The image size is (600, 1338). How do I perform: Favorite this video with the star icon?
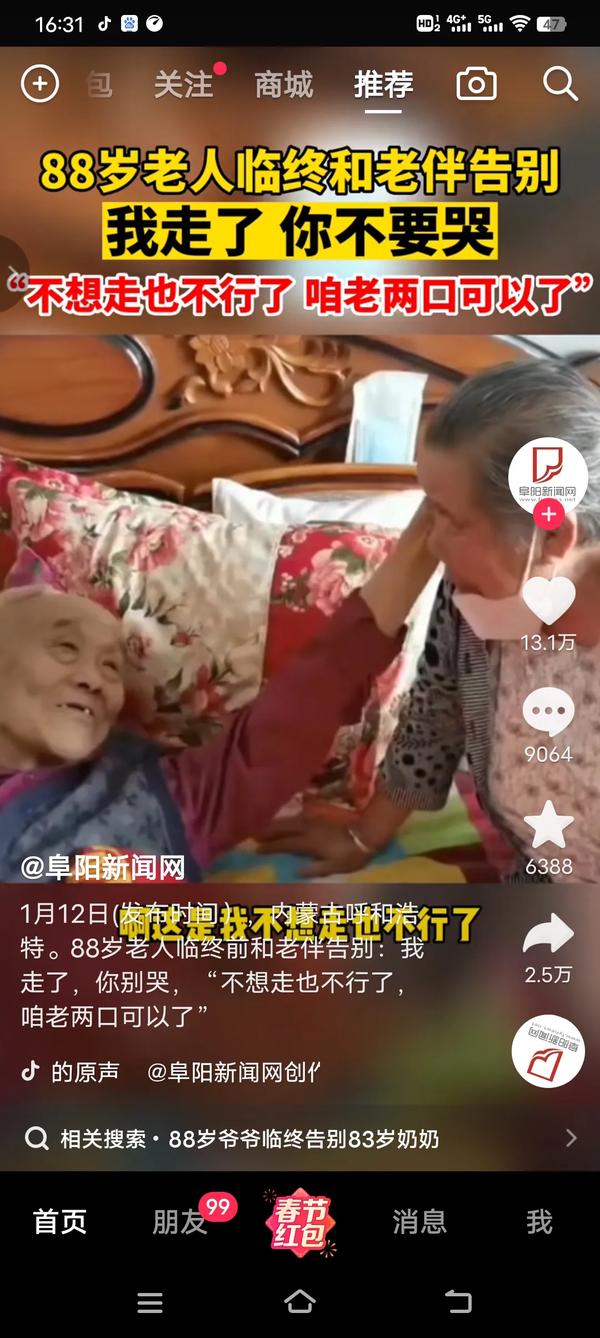[548, 827]
